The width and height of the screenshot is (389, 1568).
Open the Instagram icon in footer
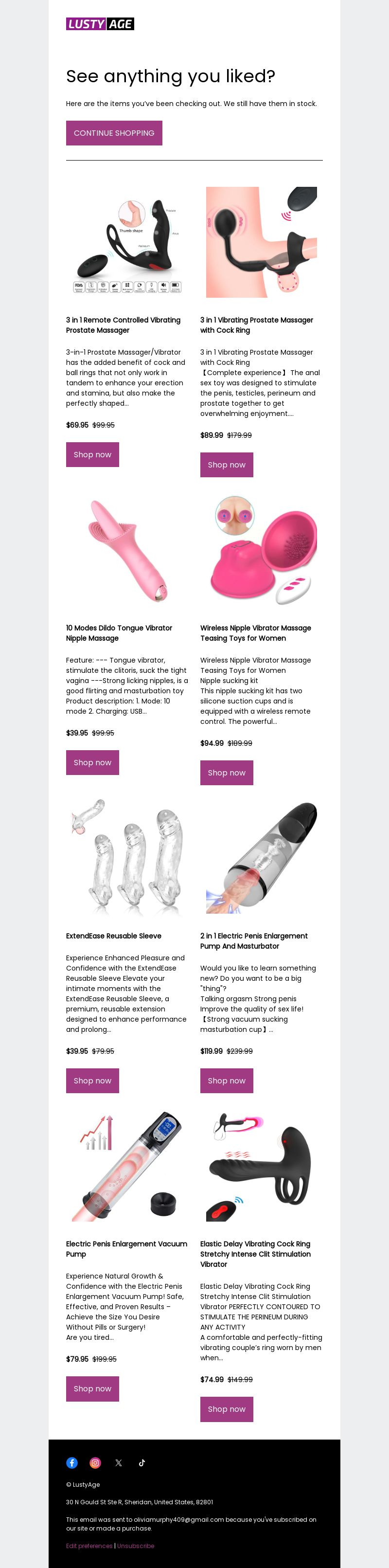[96, 1463]
